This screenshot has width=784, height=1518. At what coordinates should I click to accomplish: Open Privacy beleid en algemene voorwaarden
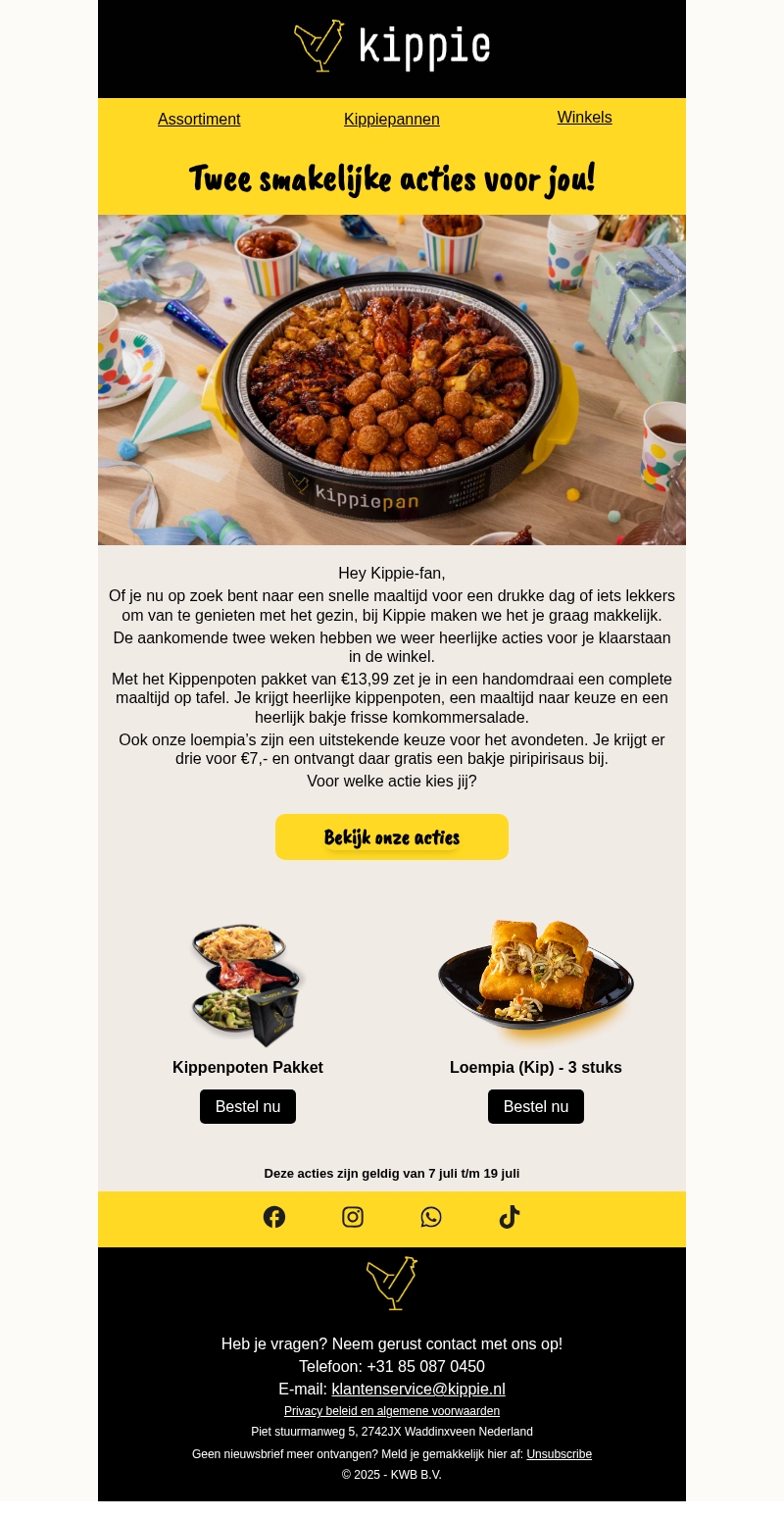coord(392,1411)
